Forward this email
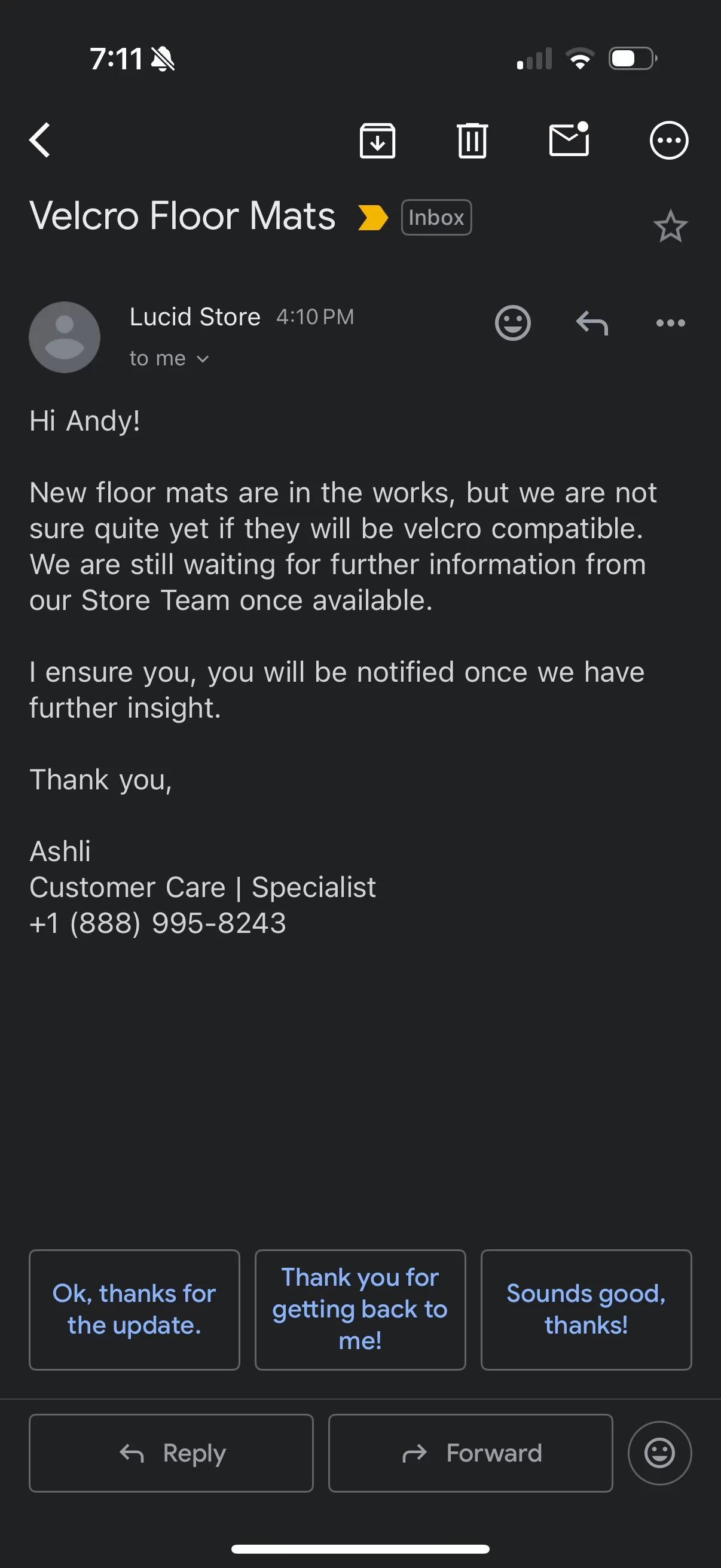This screenshot has height=1568, width=721. point(471,1453)
